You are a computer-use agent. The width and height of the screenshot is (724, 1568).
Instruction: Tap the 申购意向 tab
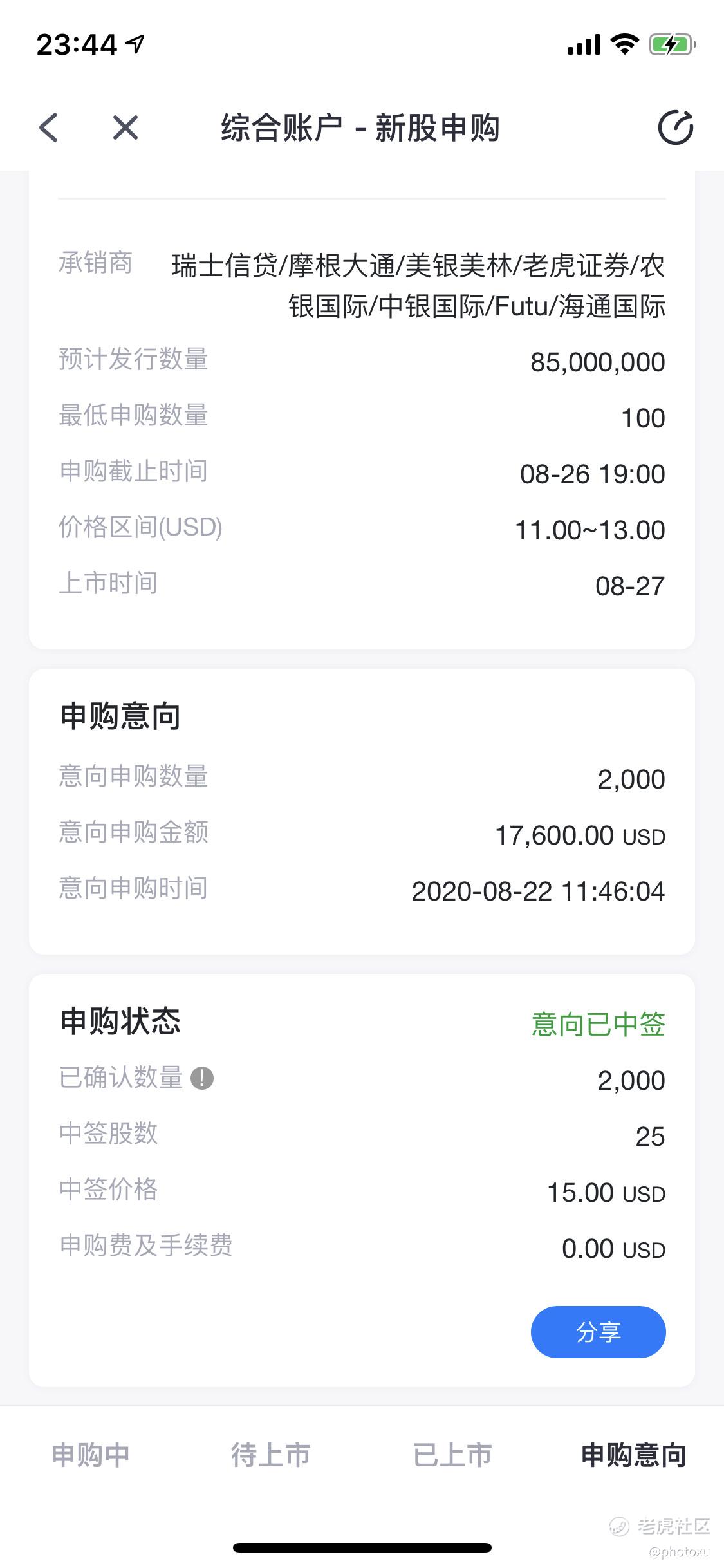click(x=633, y=1455)
